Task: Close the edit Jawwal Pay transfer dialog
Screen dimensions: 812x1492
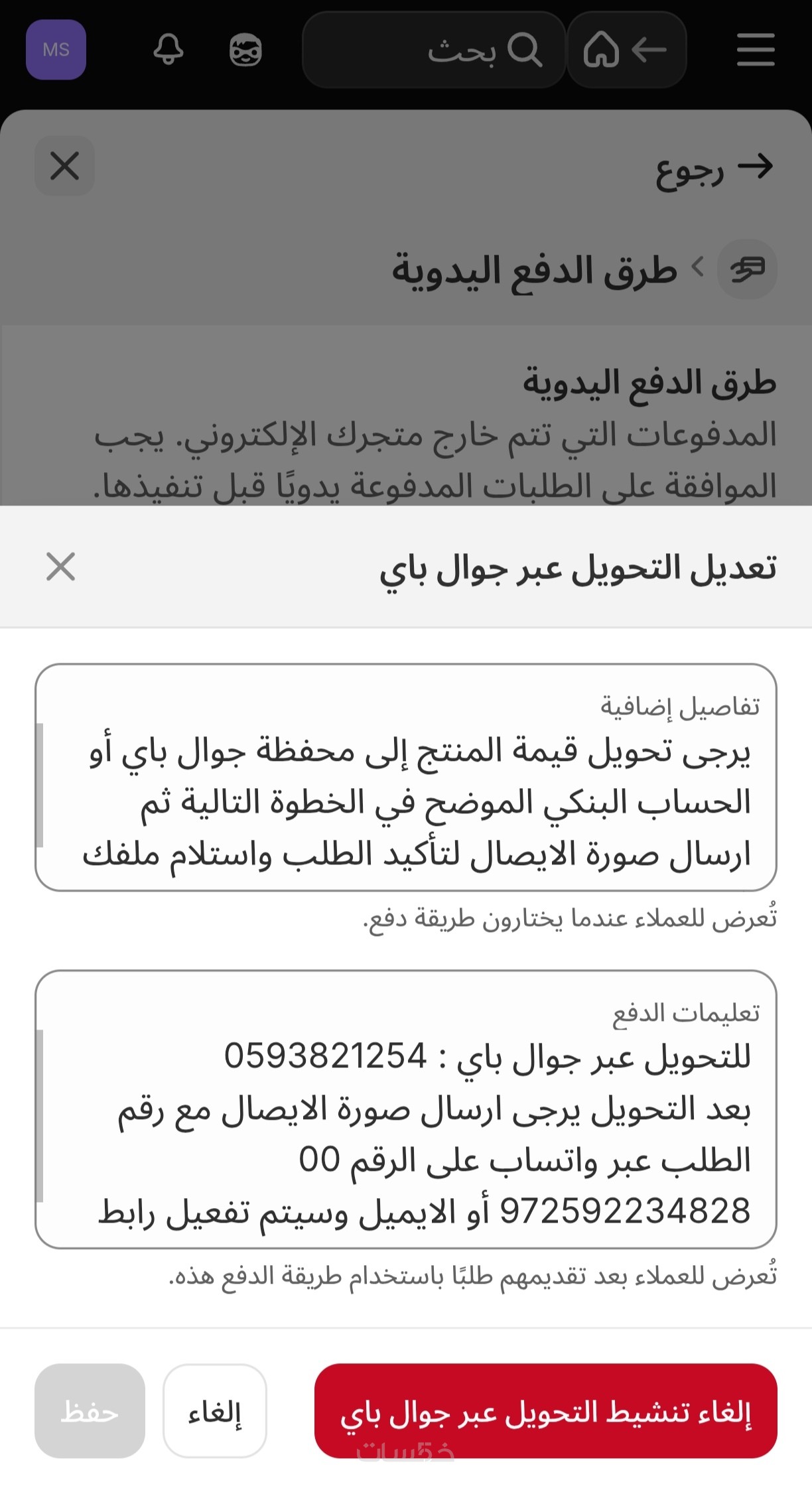Action: tap(60, 567)
